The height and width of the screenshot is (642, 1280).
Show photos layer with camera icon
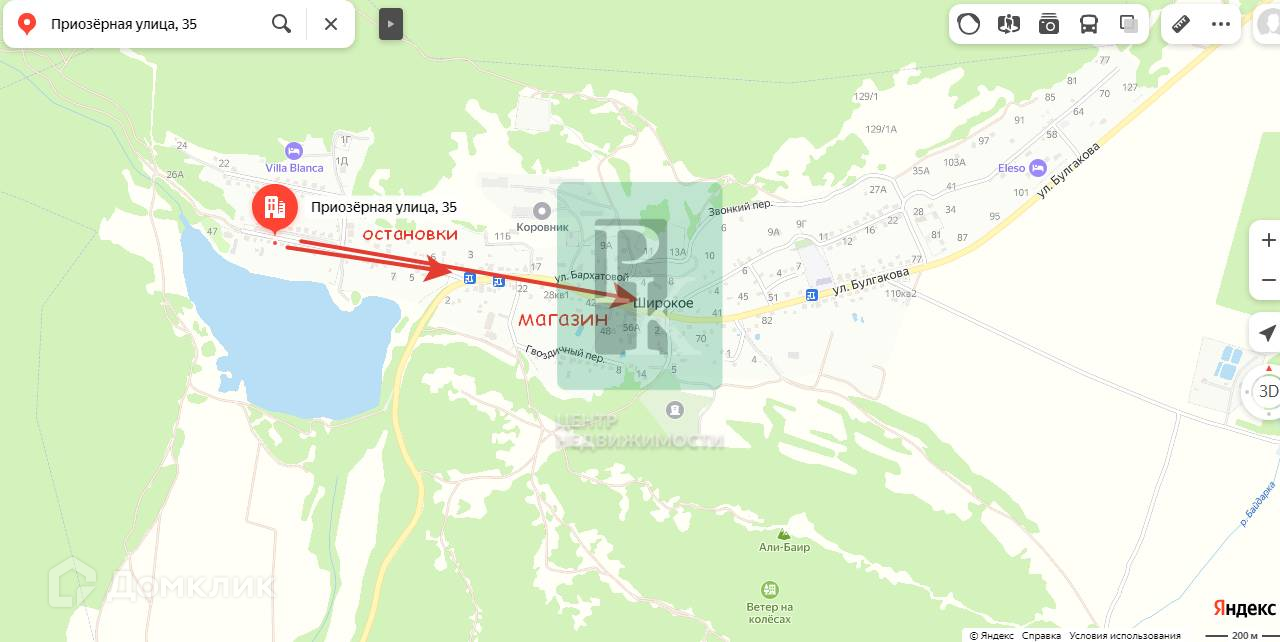(1049, 24)
